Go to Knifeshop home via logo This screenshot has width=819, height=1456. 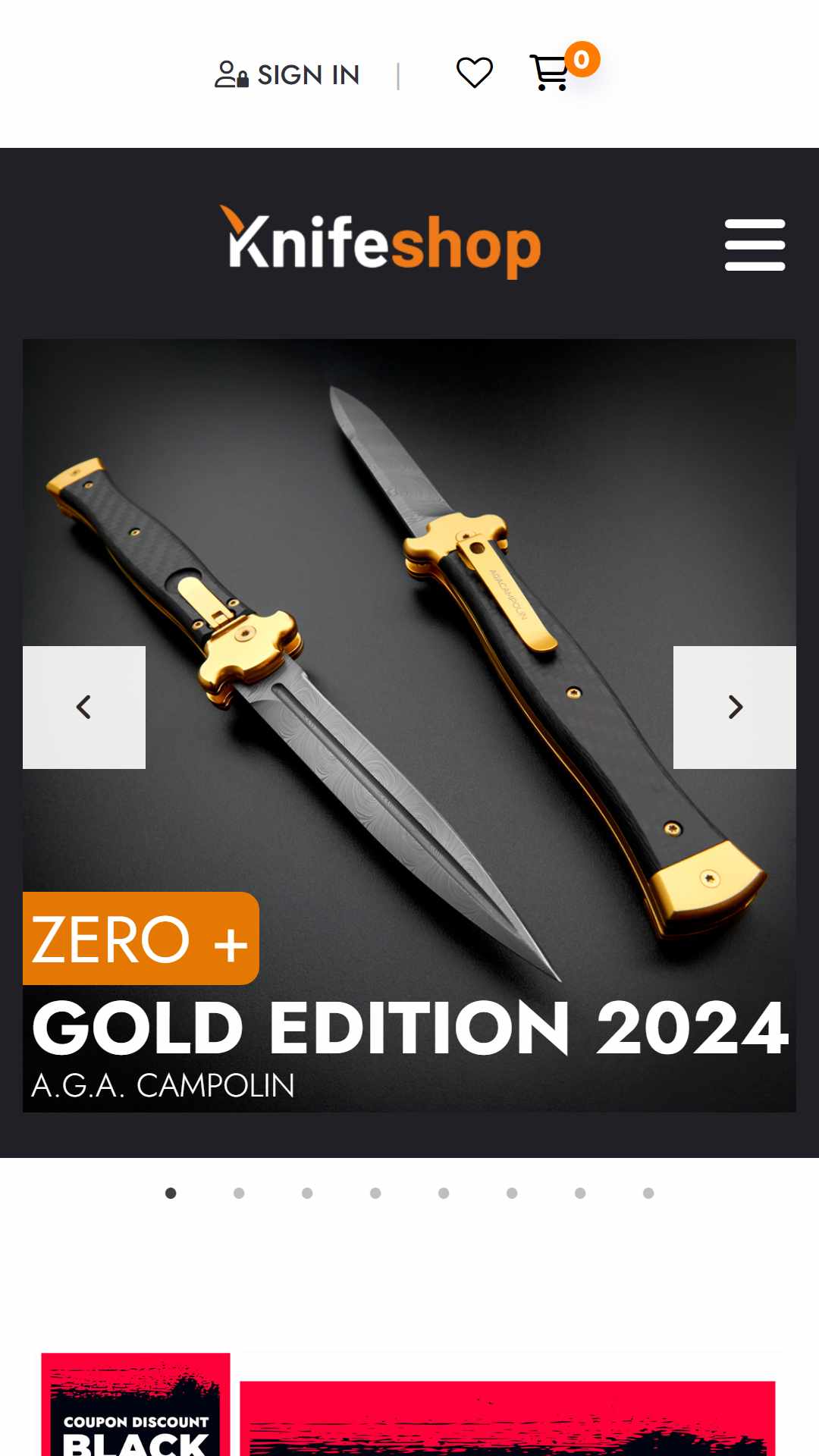click(381, 242)
